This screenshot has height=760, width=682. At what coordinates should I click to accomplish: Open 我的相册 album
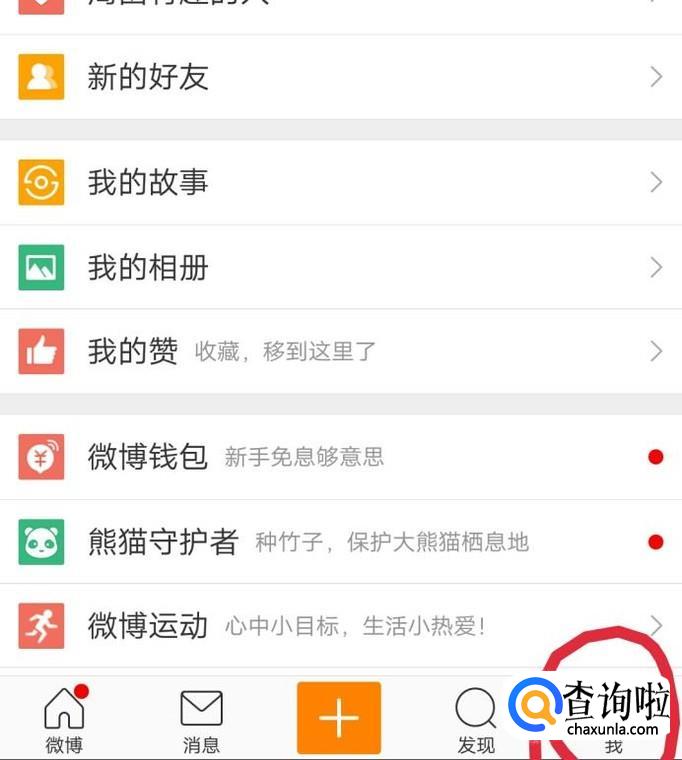[340, 267]
